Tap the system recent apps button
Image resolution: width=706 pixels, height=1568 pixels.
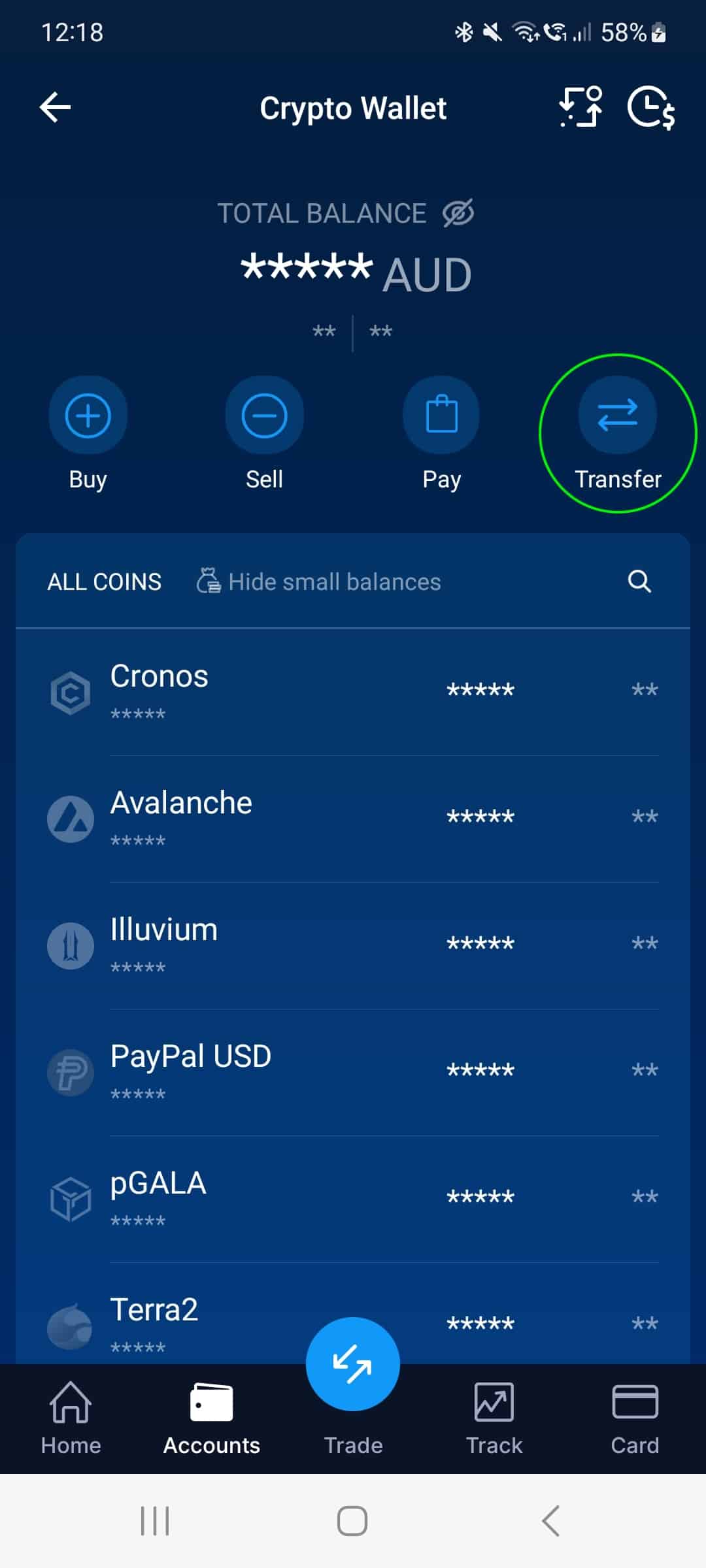[x=155, y=1521]
